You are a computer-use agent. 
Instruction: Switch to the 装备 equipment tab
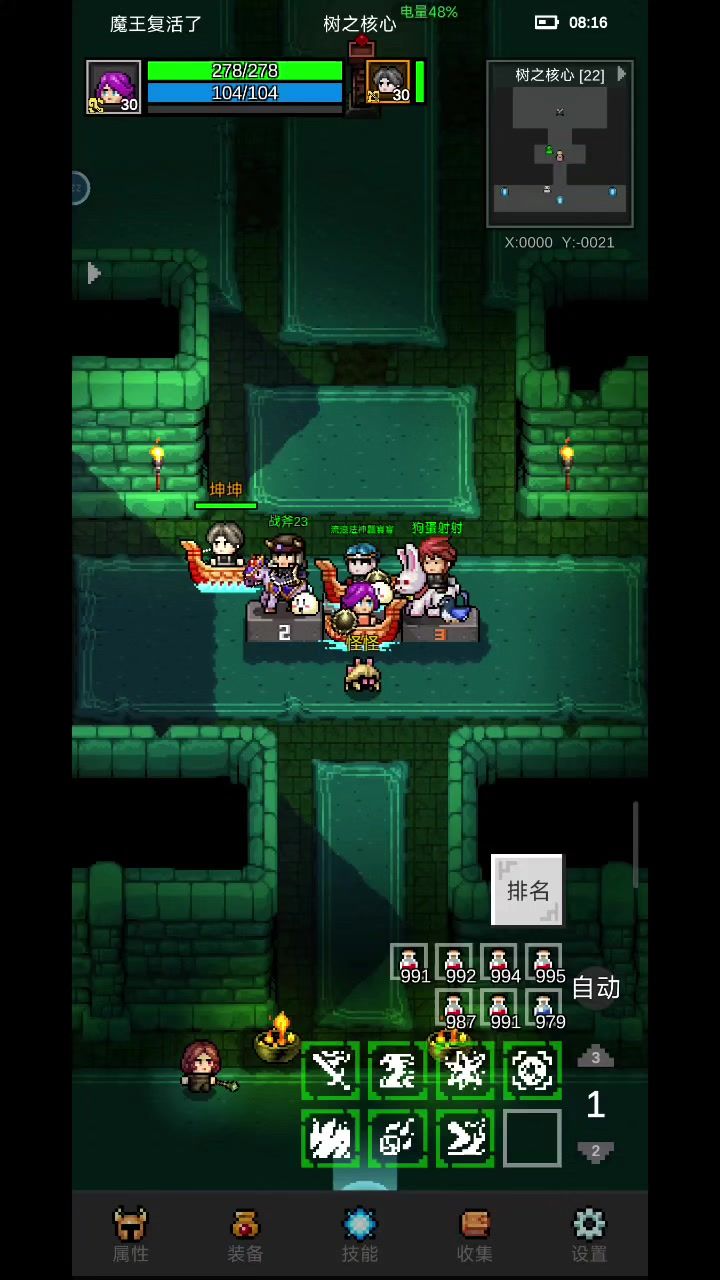tap(245, 1235)
